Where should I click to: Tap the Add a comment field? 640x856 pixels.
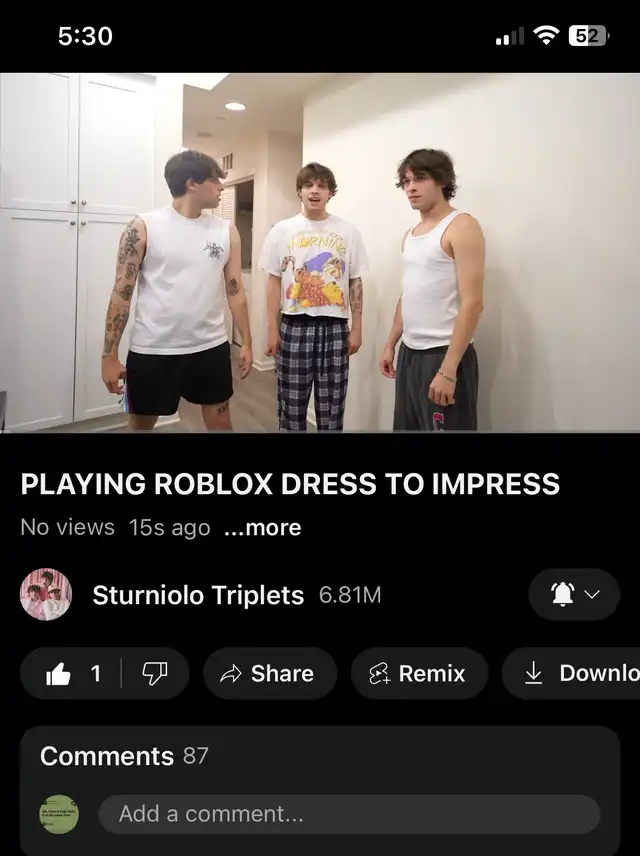(x=348, y=814)
